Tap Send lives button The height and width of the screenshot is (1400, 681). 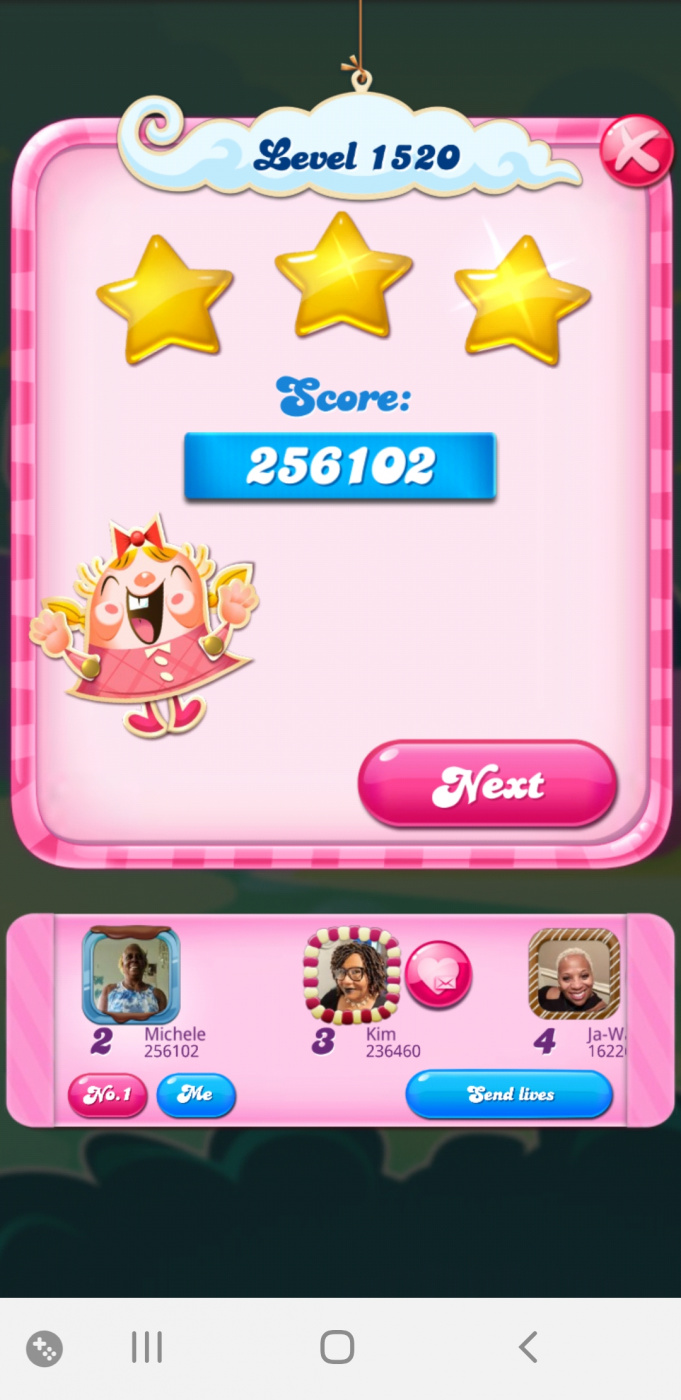(x=509, y=1094)
